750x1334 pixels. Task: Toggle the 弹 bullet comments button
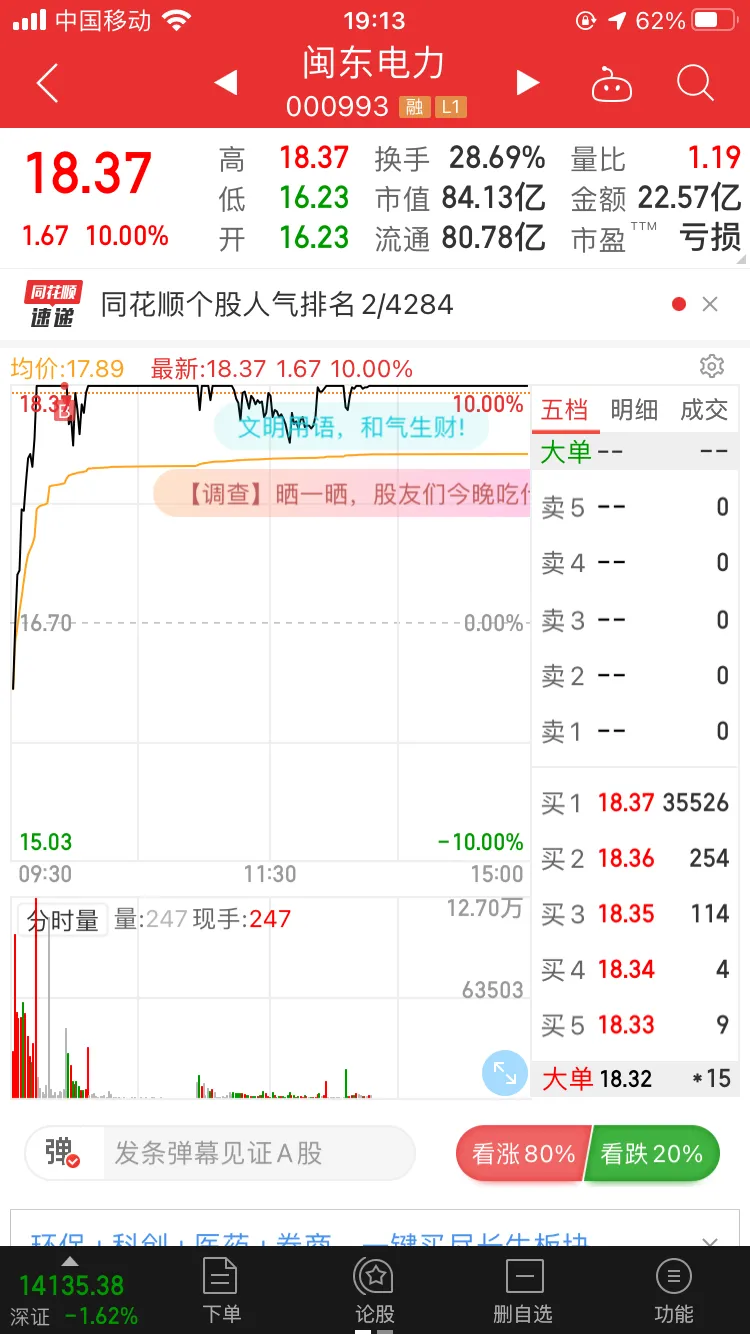click(63, 1153)
